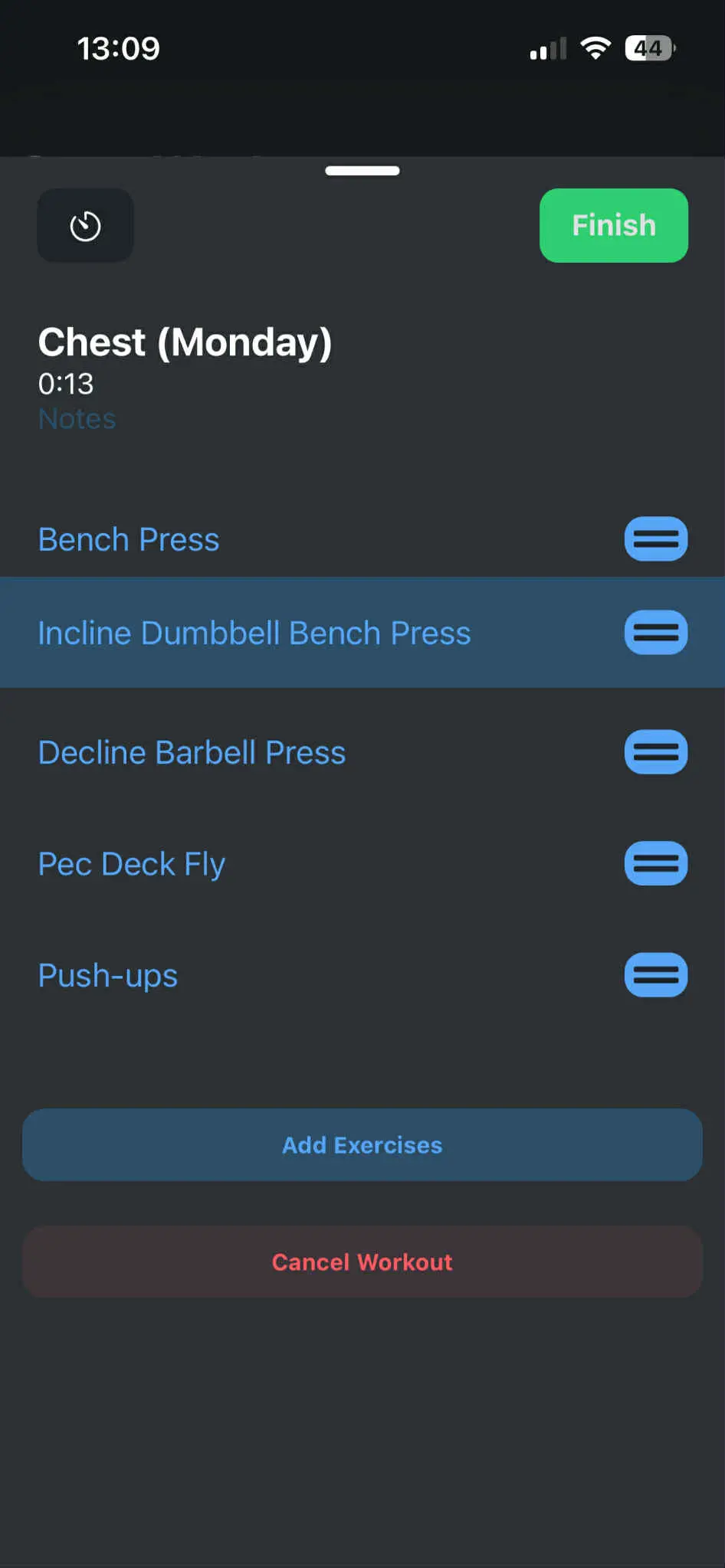
Task: Tap the Chest (Monday) workout title
Action: (184, 342)
